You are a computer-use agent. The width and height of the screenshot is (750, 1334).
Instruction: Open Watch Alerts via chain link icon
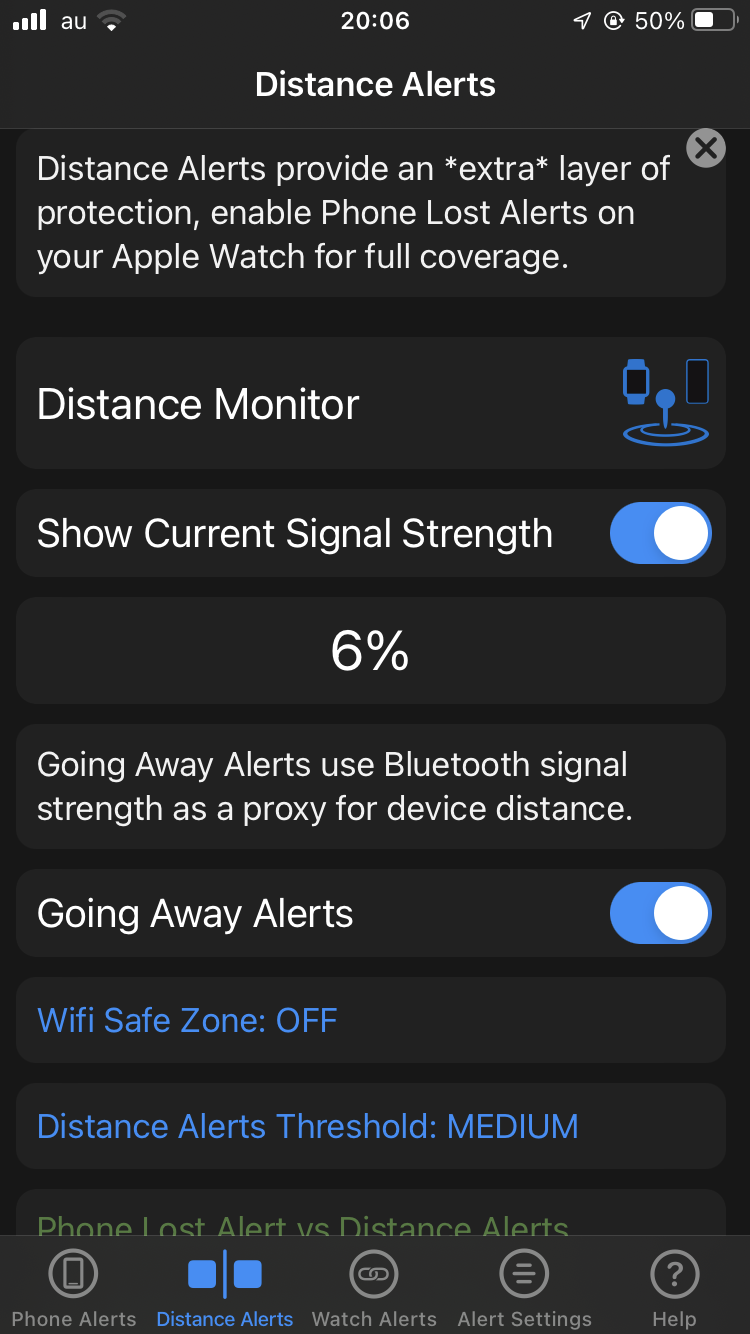pyautogui.click(x=374, y=1273)
